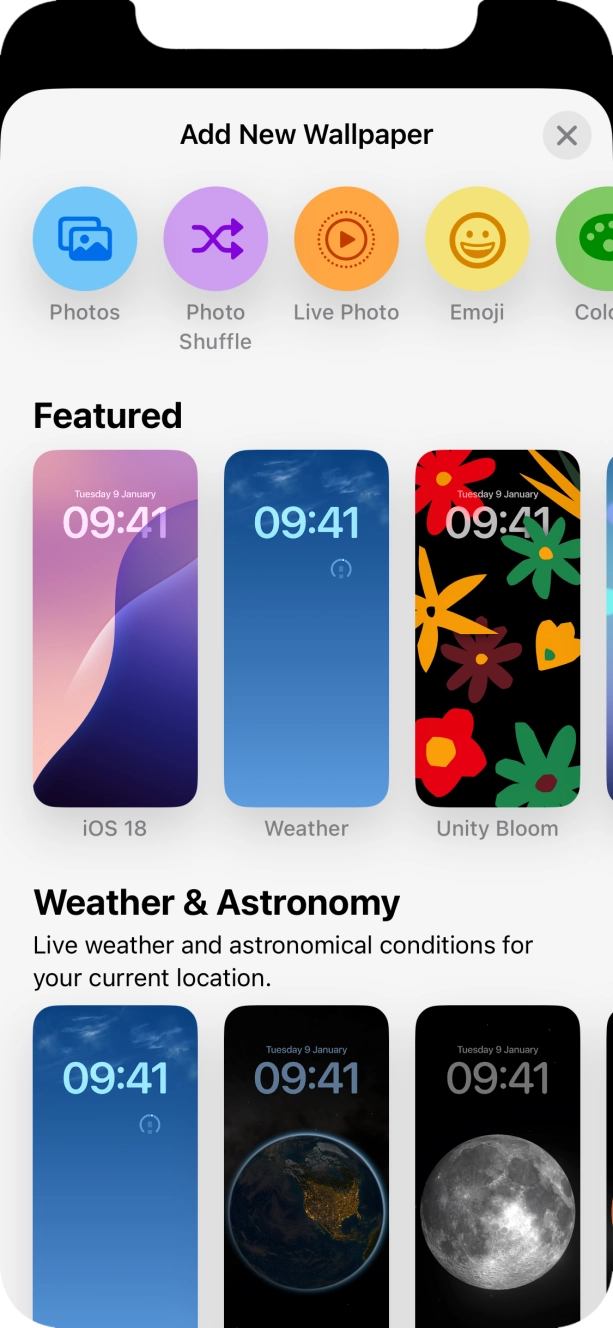
Task: Select the iOS 18 featured wallpaper
Action: point(115,628)
